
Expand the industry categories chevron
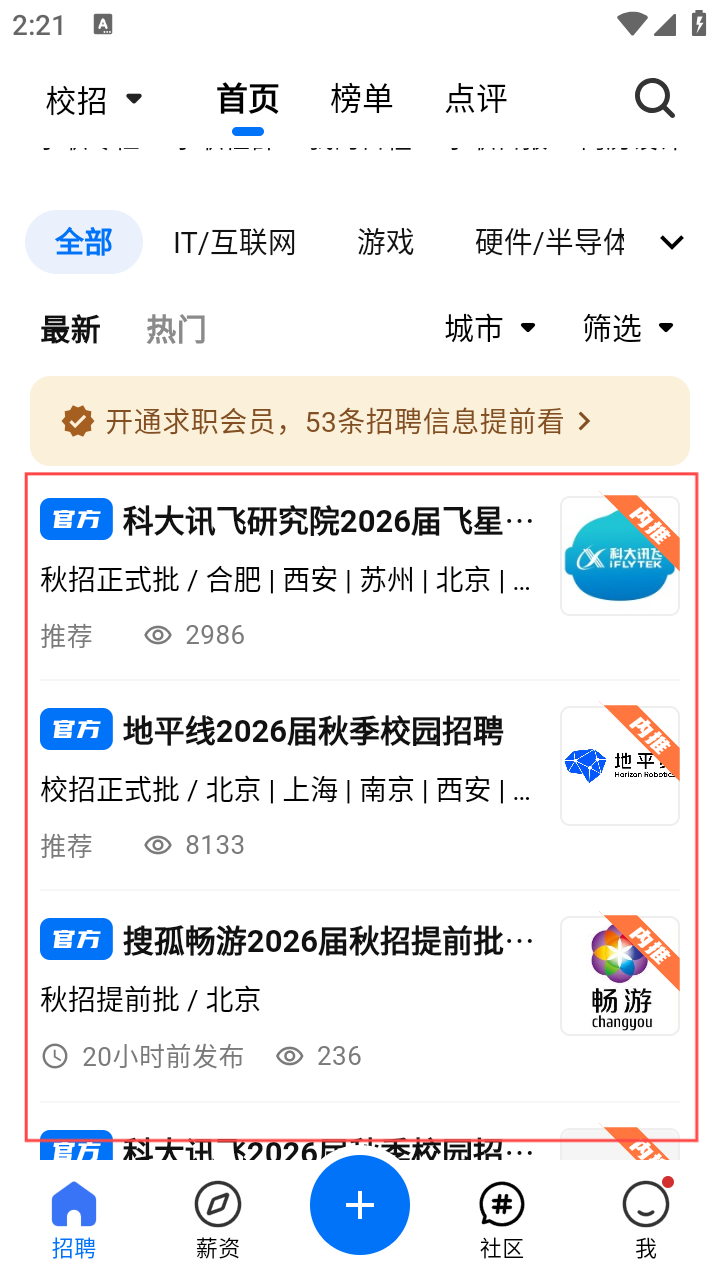(672, 242)
